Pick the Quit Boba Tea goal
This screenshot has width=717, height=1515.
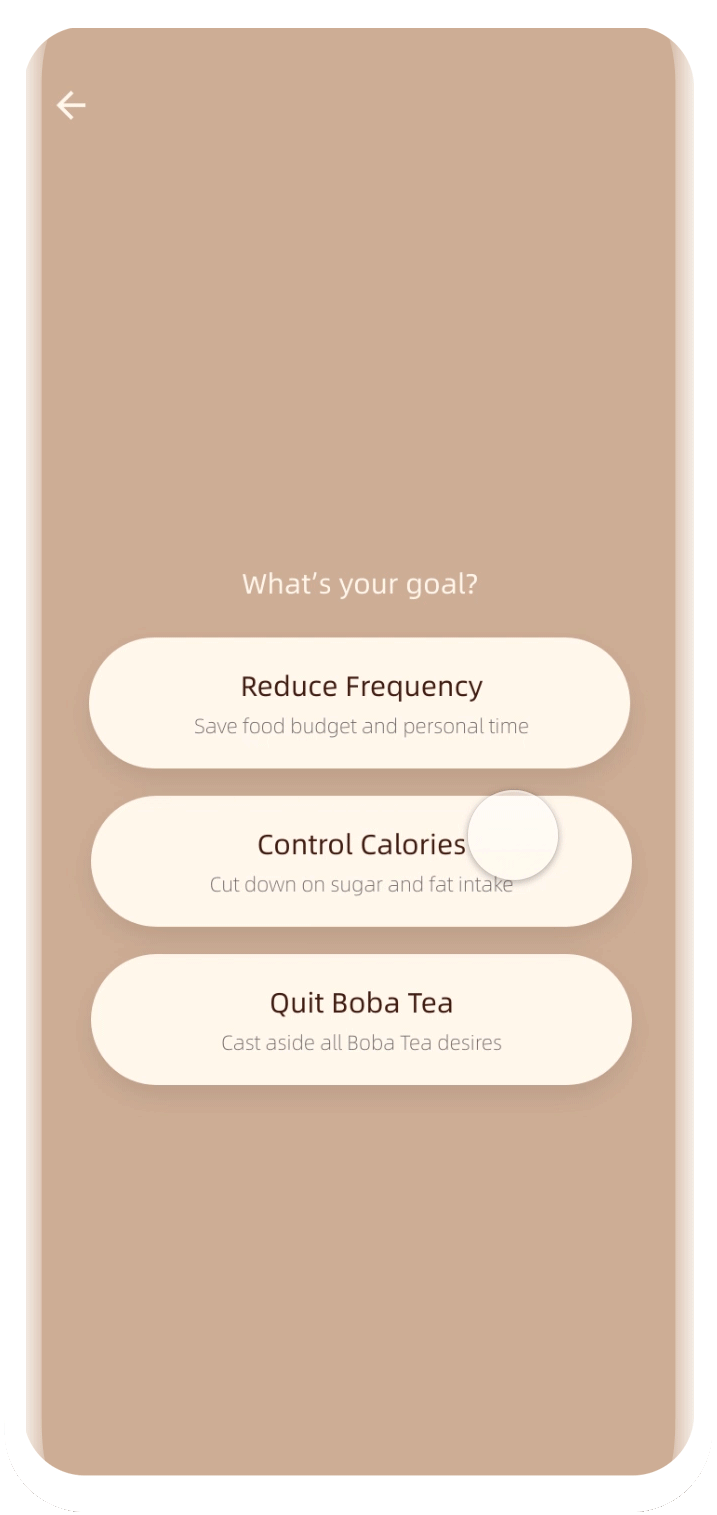(x=360, y=1019)
